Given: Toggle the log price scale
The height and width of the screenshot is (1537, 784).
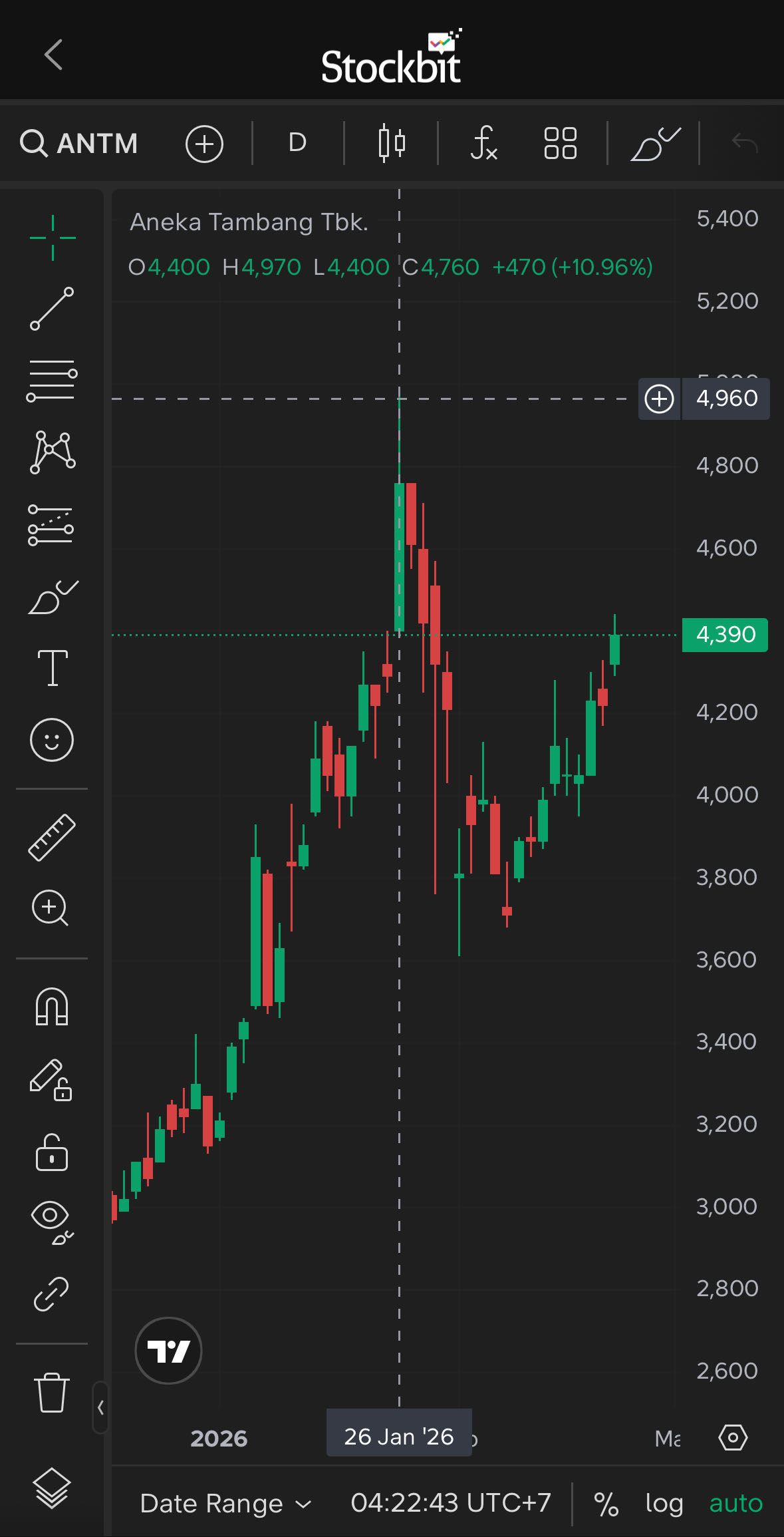Looking at the screenshot, I should 664,1504.
